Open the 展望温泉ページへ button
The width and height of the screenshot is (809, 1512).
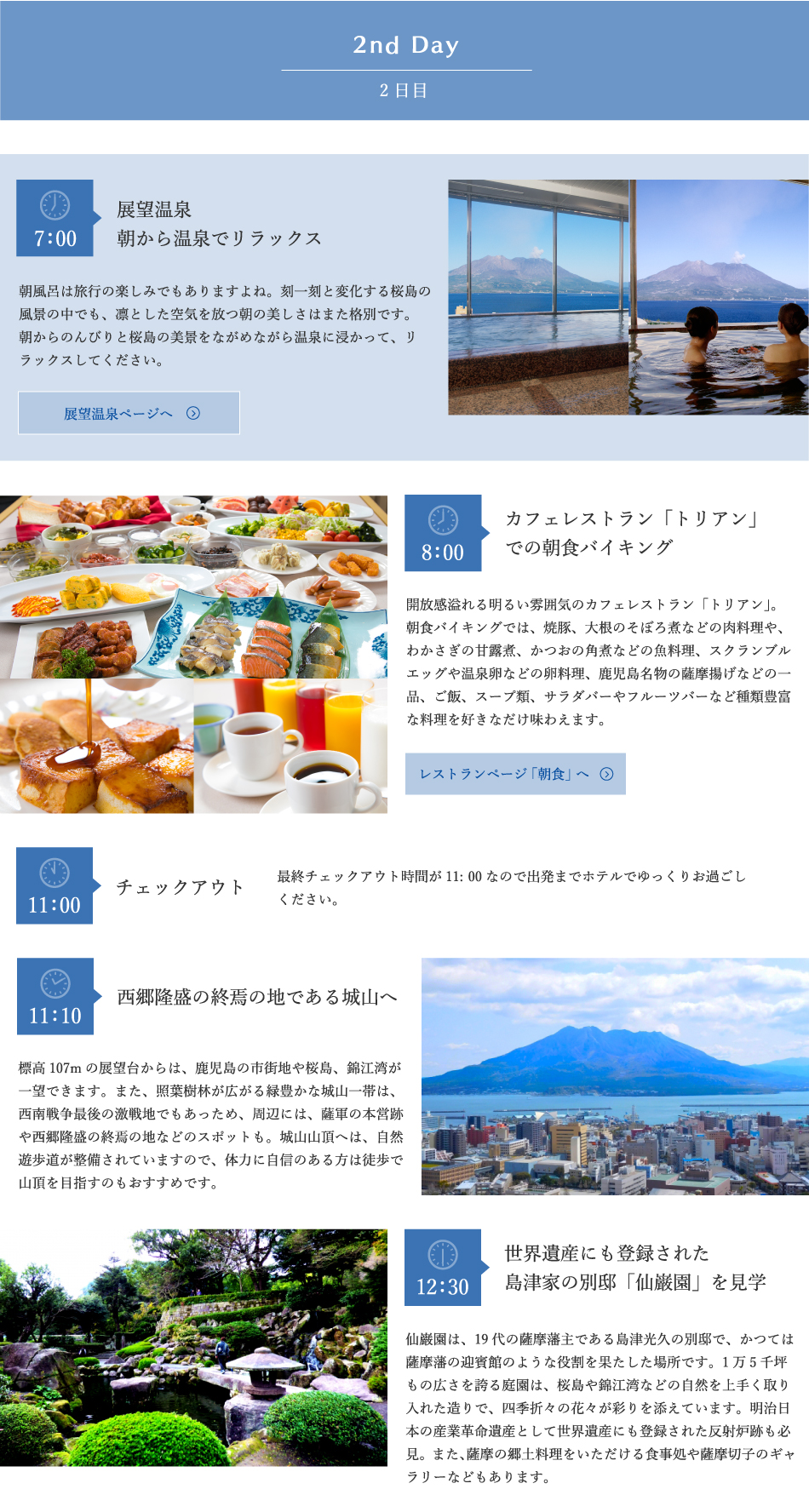coord(129,413)
